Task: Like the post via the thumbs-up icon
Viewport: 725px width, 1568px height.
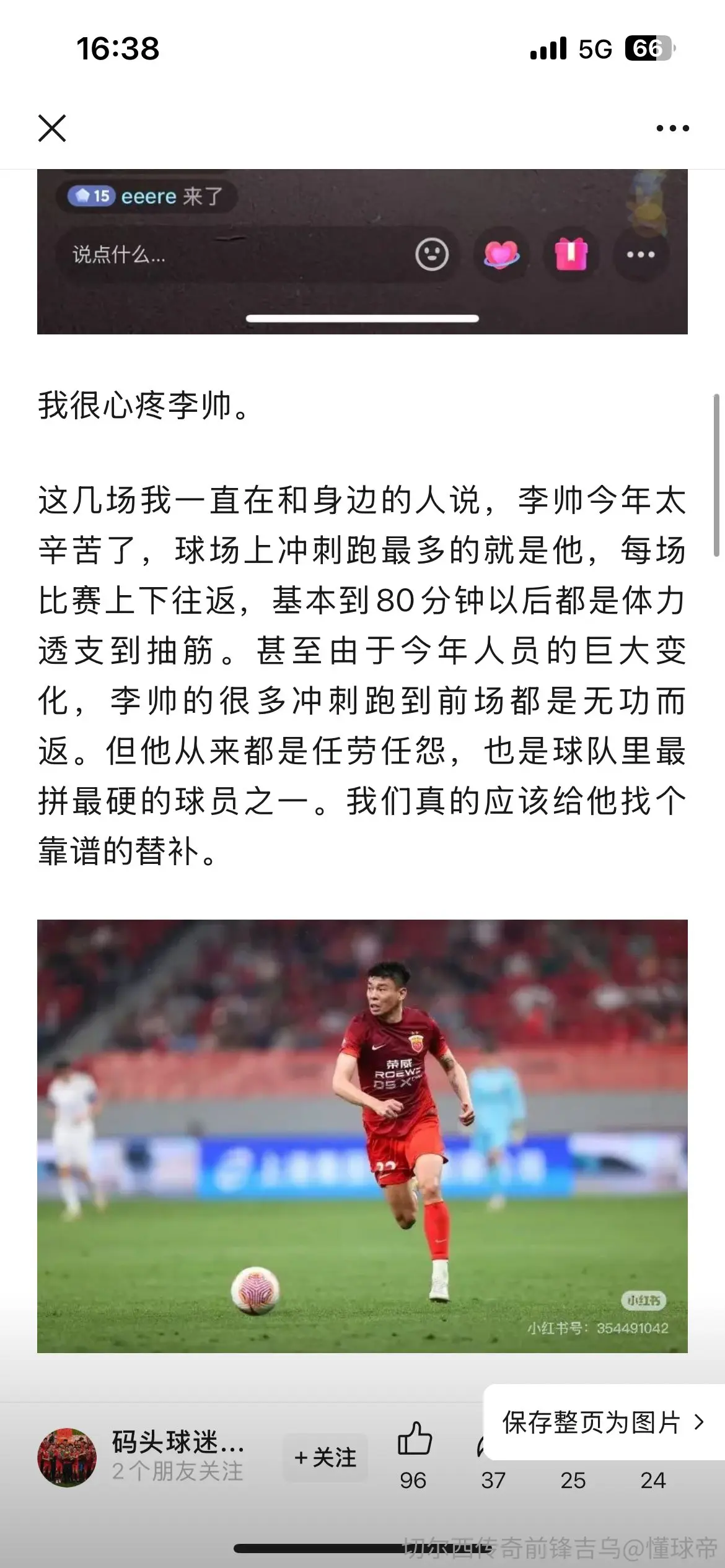Action: tap(414, 1438)
